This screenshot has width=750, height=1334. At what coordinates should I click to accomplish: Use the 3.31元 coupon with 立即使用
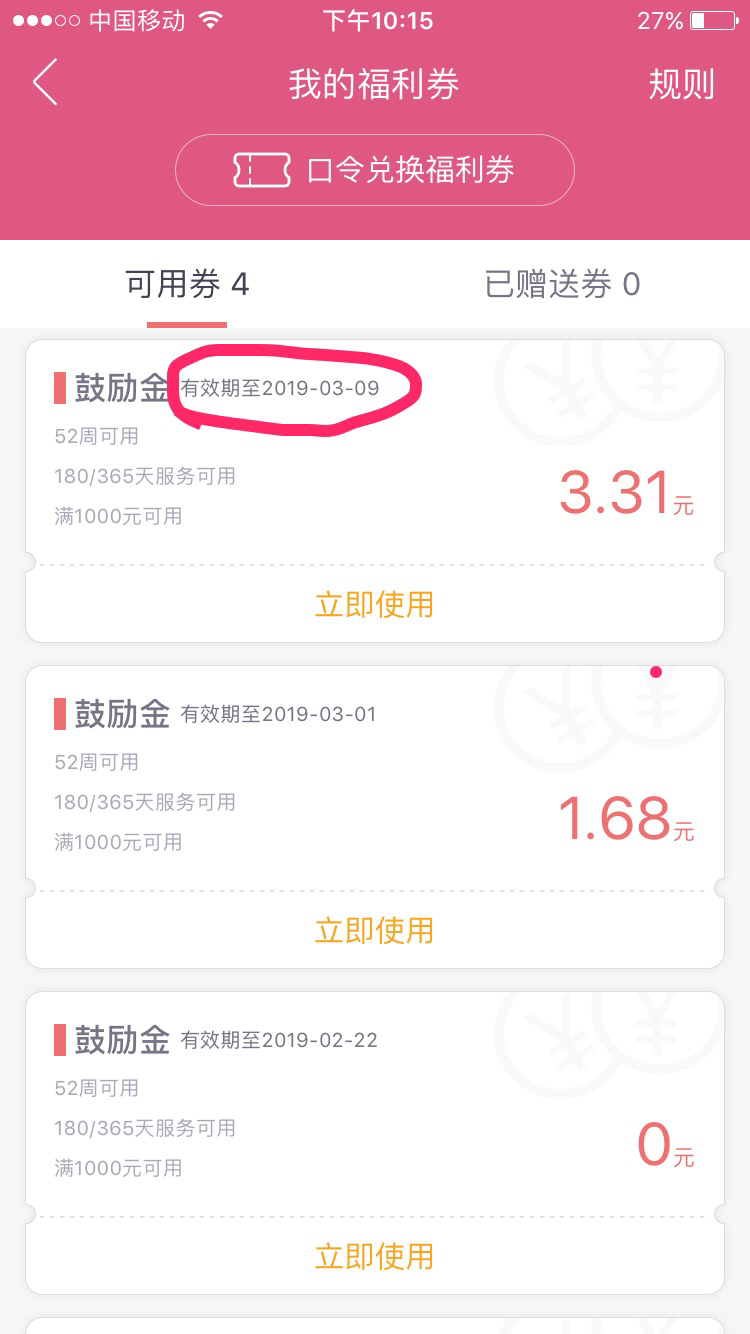375,605
